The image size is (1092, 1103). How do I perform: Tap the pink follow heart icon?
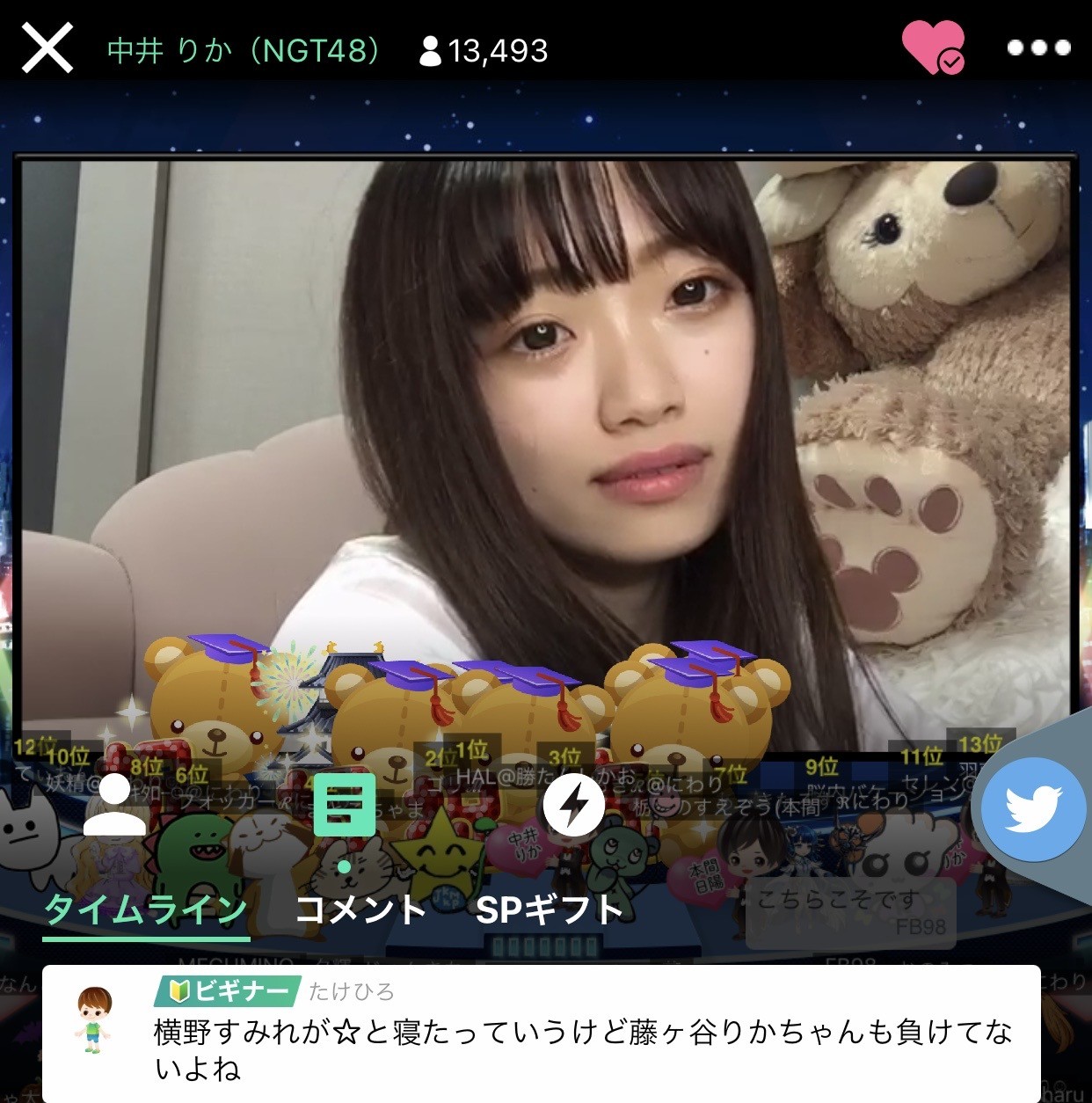(x=933, y=47)
